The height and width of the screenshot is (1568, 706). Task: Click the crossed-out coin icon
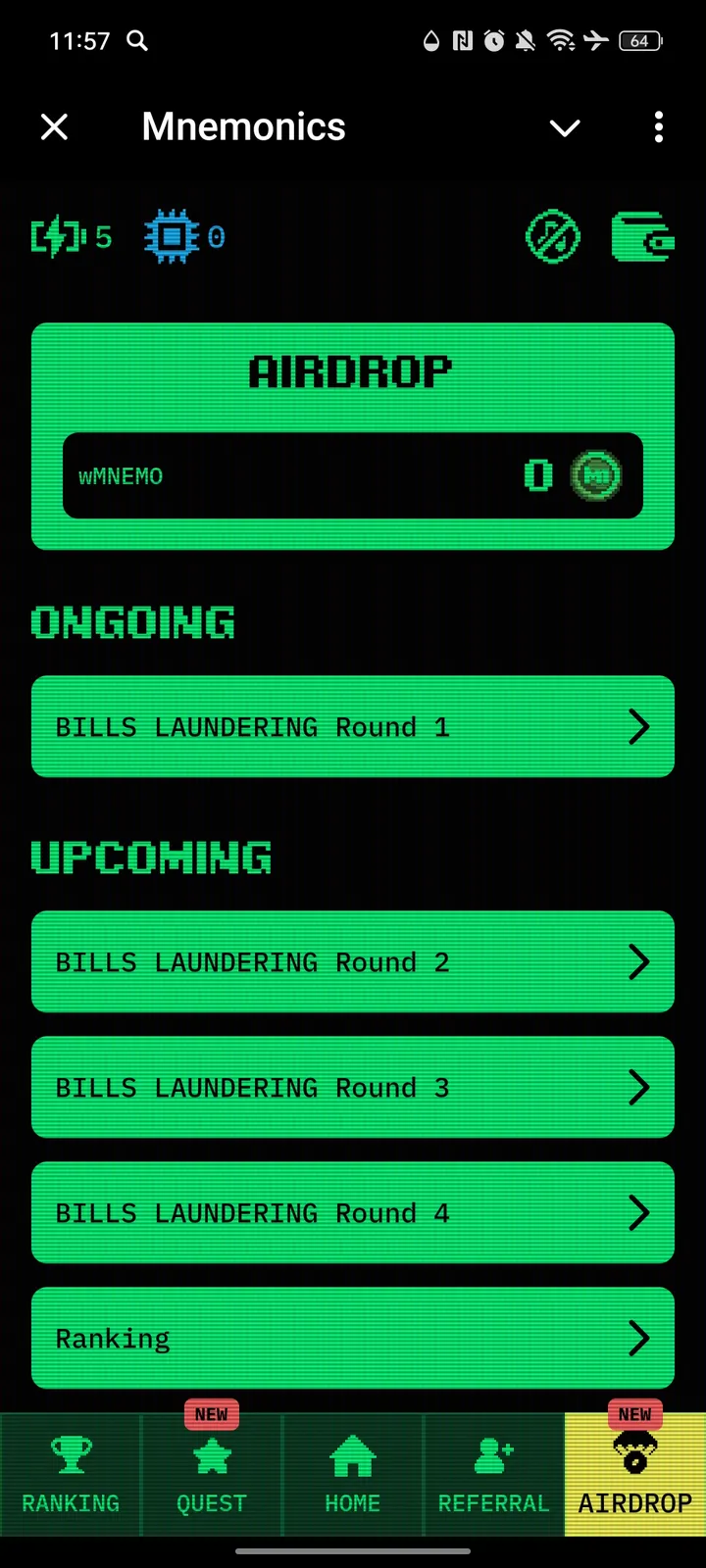tap(553, 236)
